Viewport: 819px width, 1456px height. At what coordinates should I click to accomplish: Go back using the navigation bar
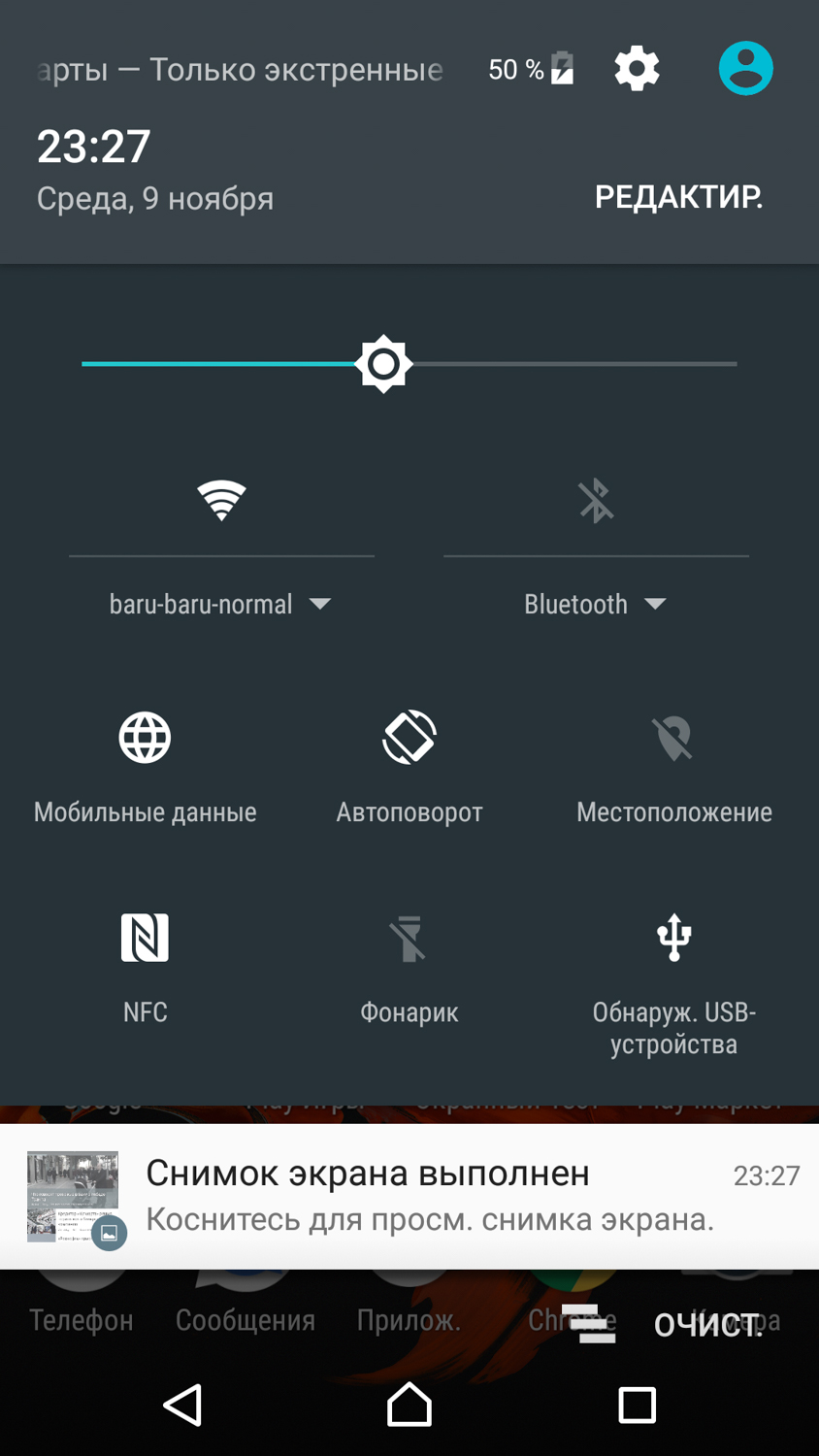point(182,1405)
